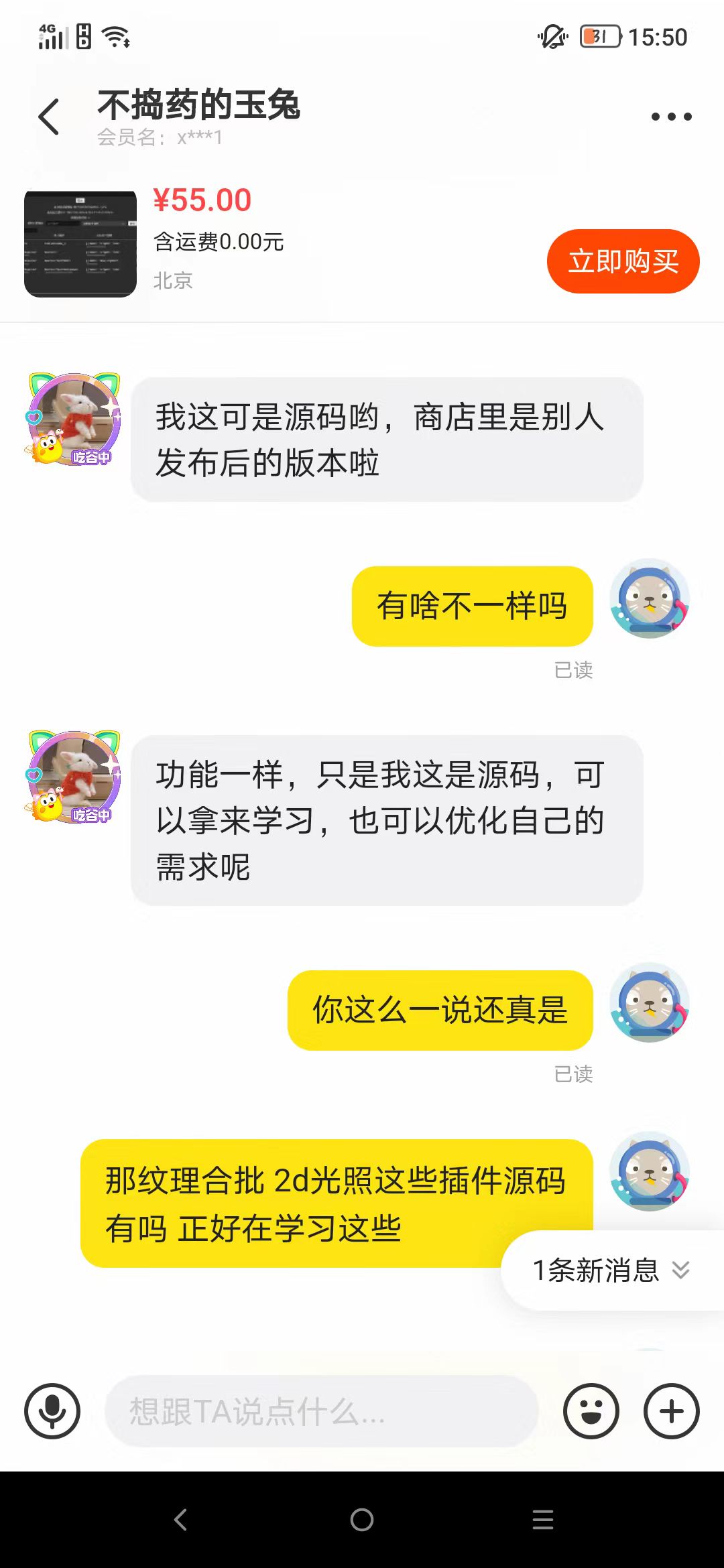Tap the system home button
Image resolution: width=724 pixels, height=1568 pixels.
point(362,1520)
